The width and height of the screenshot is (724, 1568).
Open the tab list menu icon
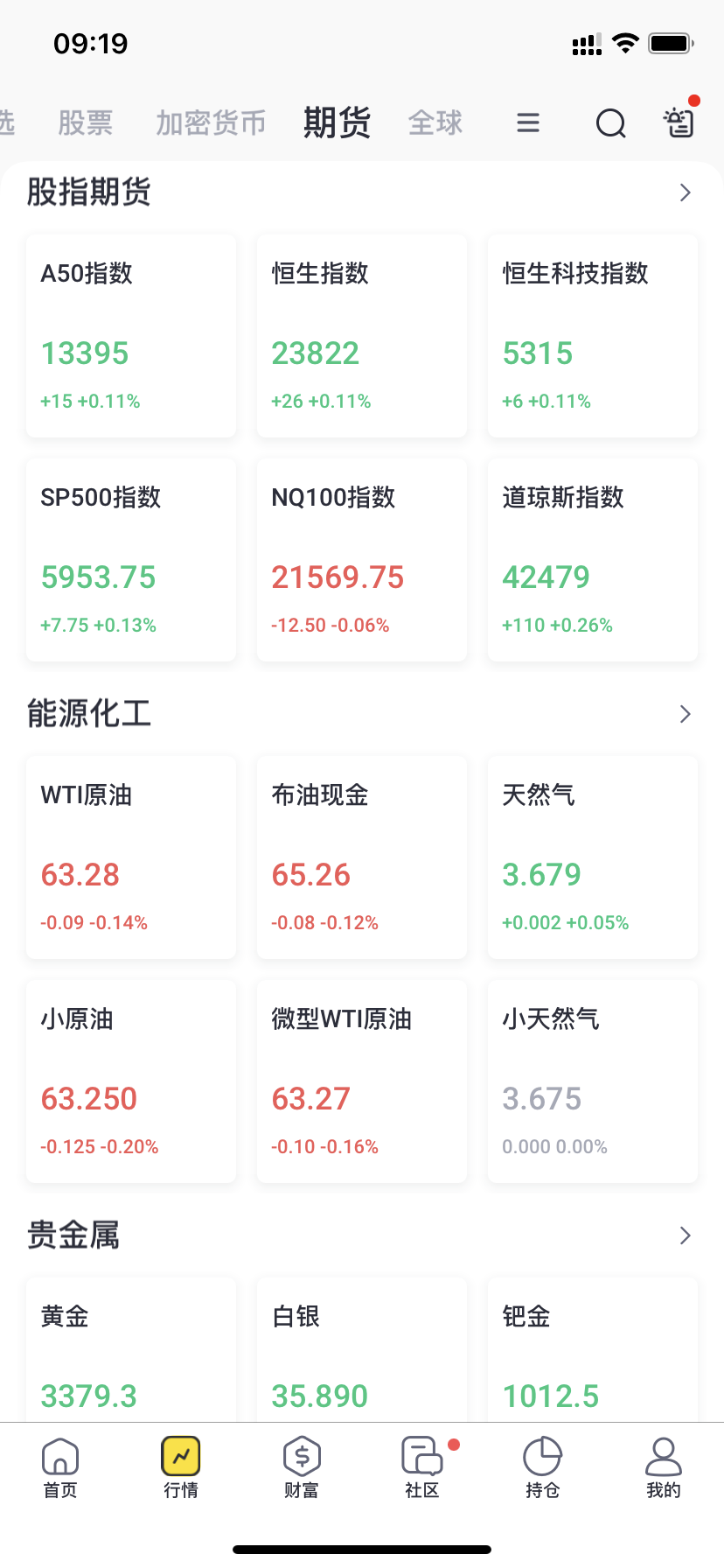point(528,123)
